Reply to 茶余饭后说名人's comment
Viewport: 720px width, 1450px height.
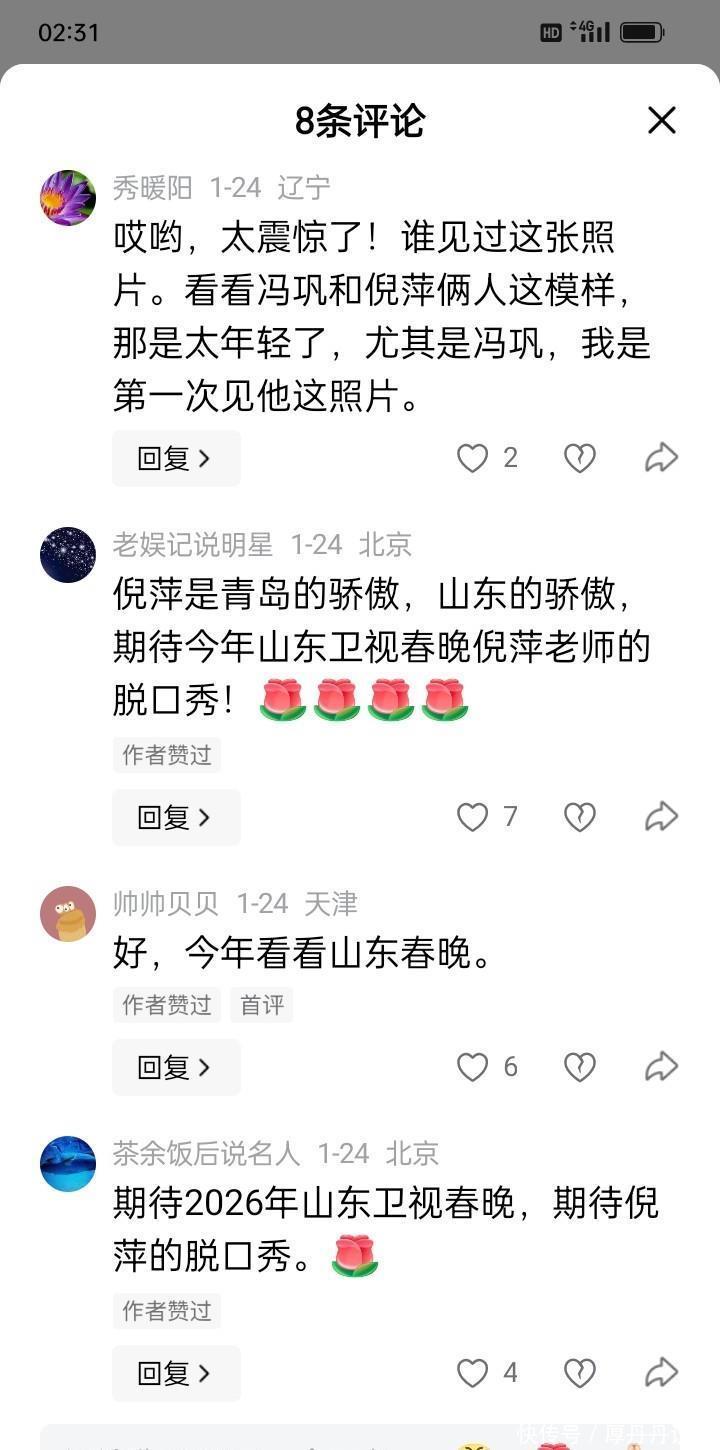176,1373
